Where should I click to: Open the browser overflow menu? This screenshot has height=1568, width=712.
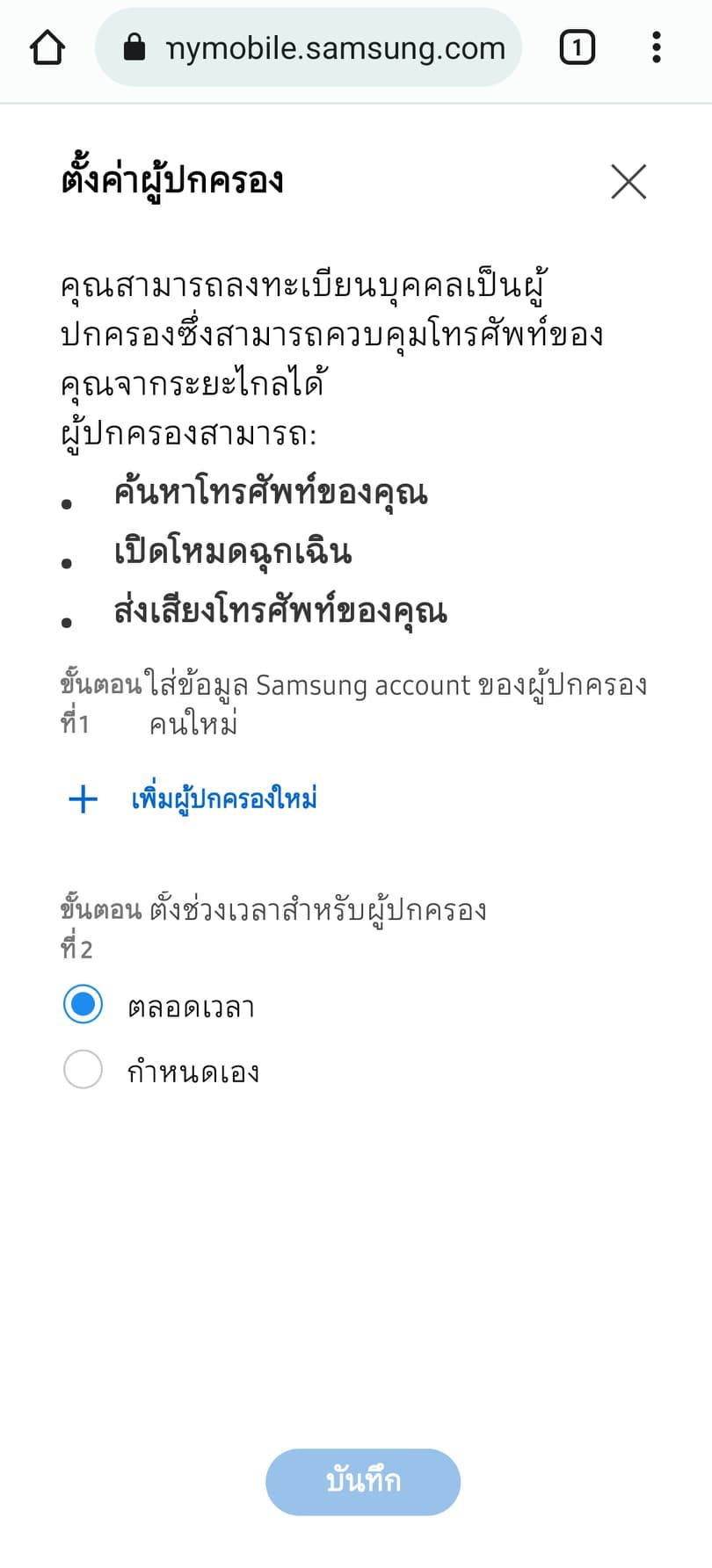coord(657,47)
